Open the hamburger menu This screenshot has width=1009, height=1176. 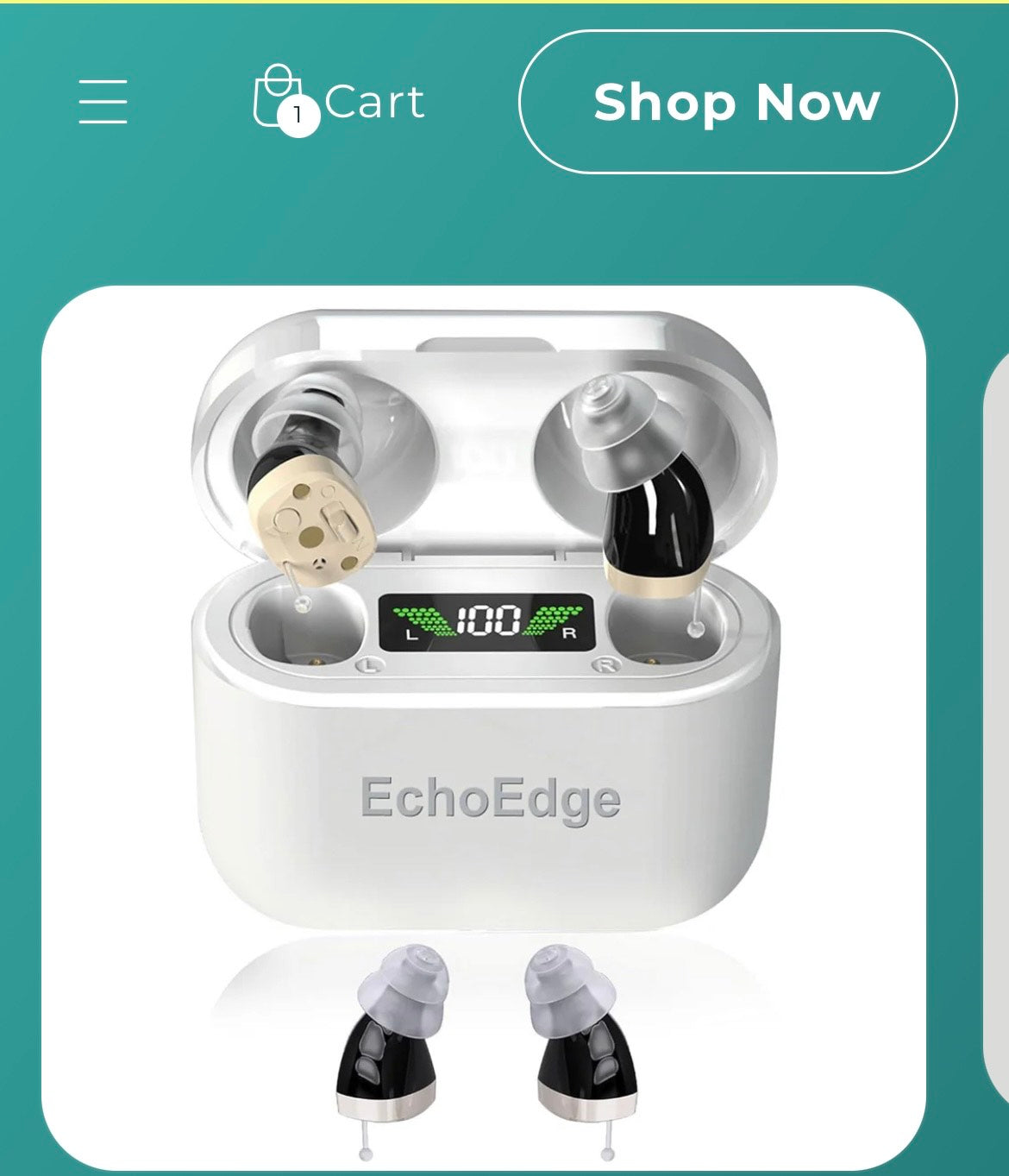click(x=103, y=102)
